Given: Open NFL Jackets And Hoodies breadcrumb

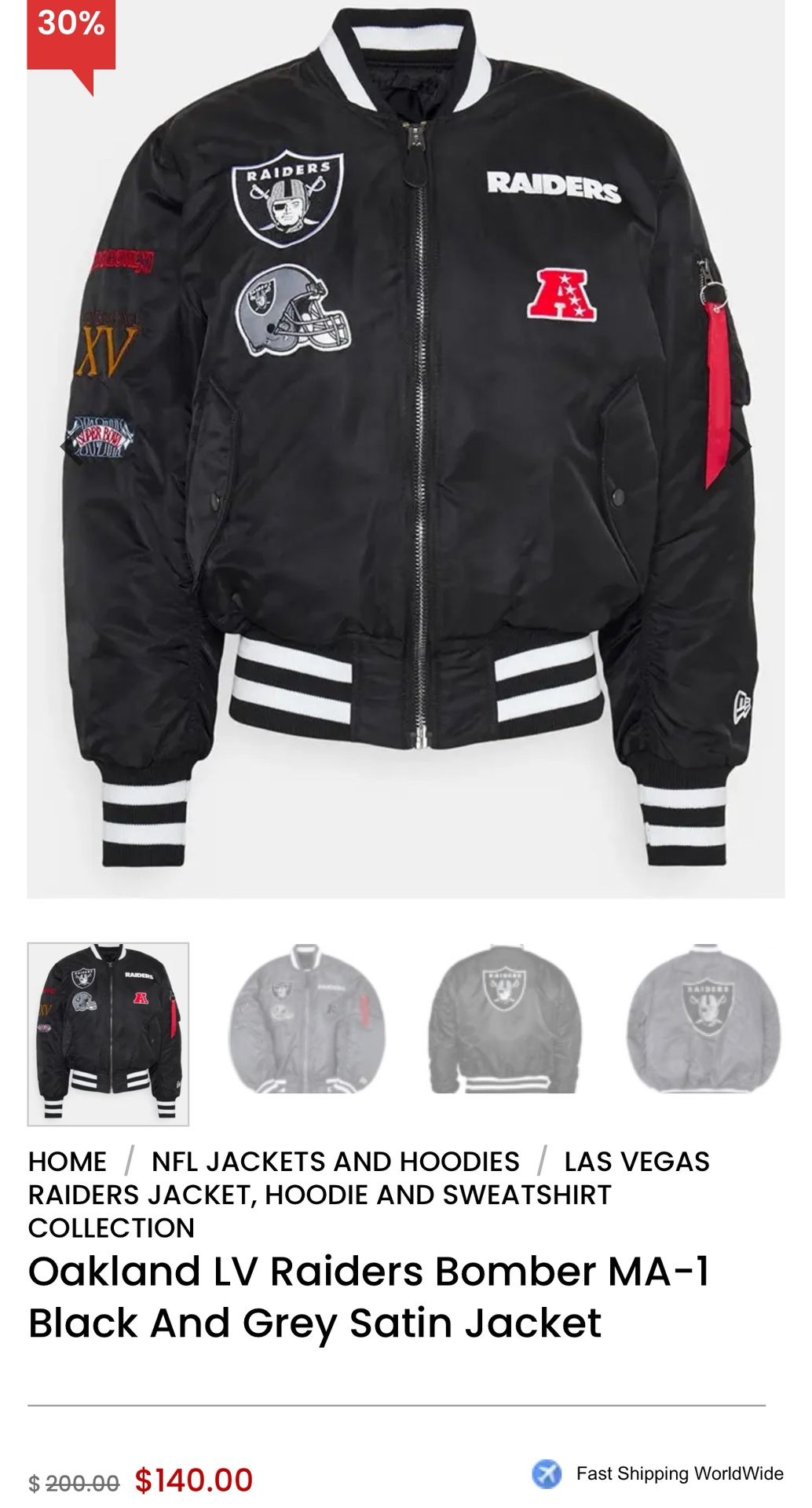Looking at the screenshot, I should (x=335, y=1161).
